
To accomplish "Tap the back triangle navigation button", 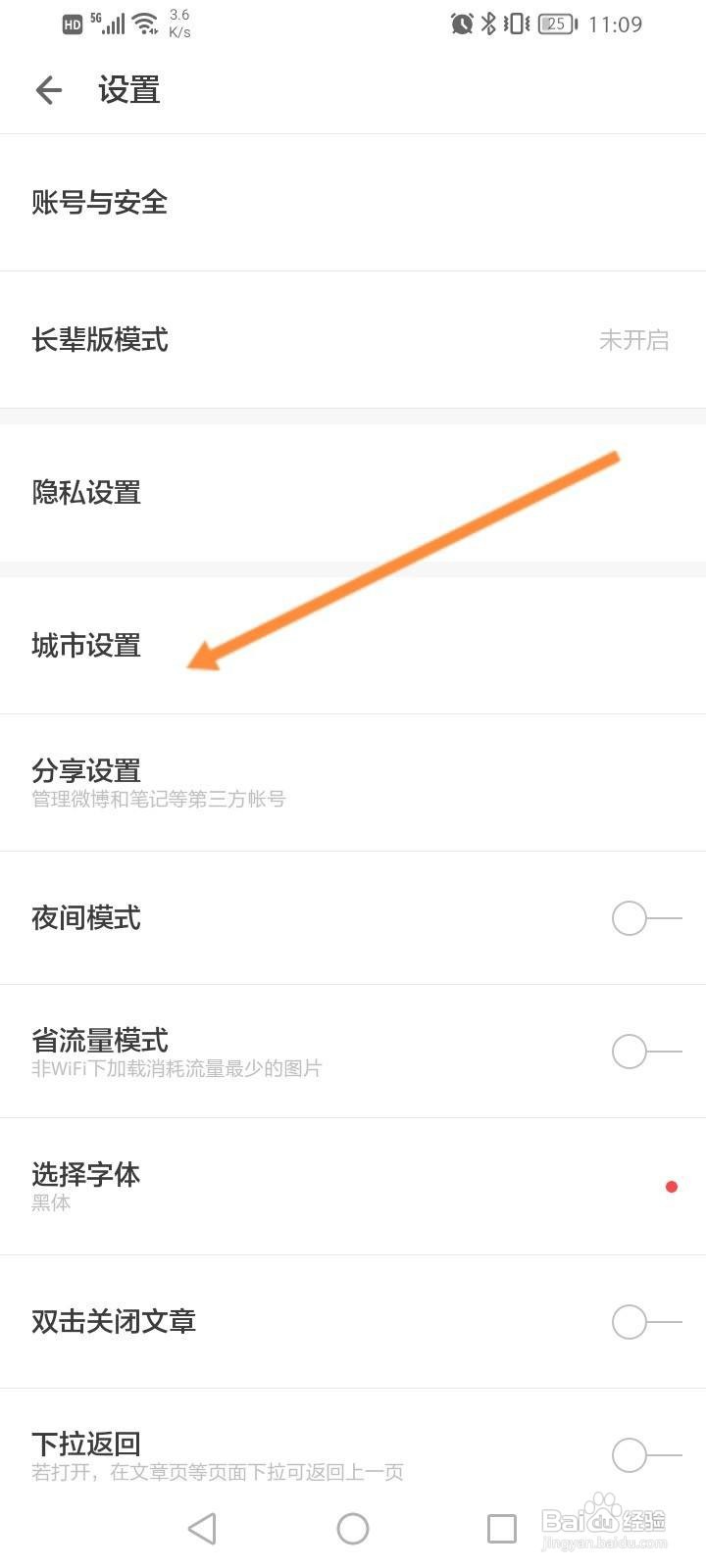I will [x=203, y=1527].
